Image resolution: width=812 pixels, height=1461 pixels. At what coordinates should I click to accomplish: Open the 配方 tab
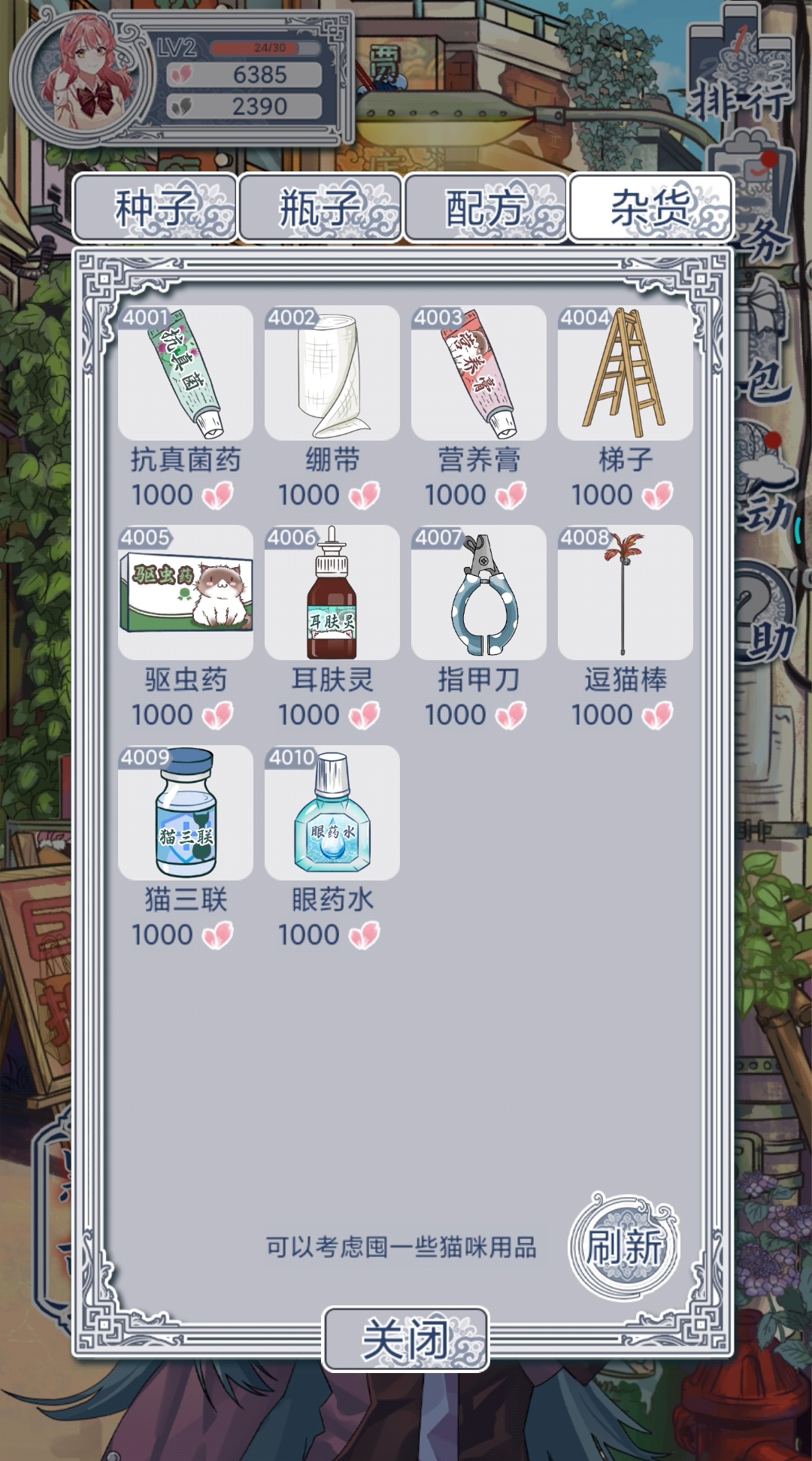[x=485, y=208]
